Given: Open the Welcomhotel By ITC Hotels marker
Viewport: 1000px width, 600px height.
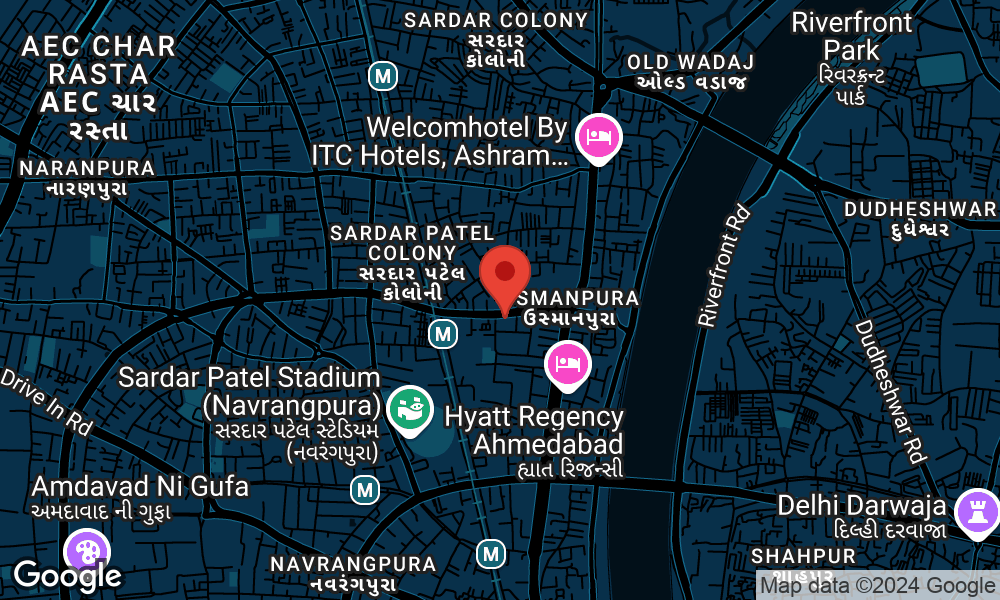Looking at the screenshot, I should (x=600, y=136).
